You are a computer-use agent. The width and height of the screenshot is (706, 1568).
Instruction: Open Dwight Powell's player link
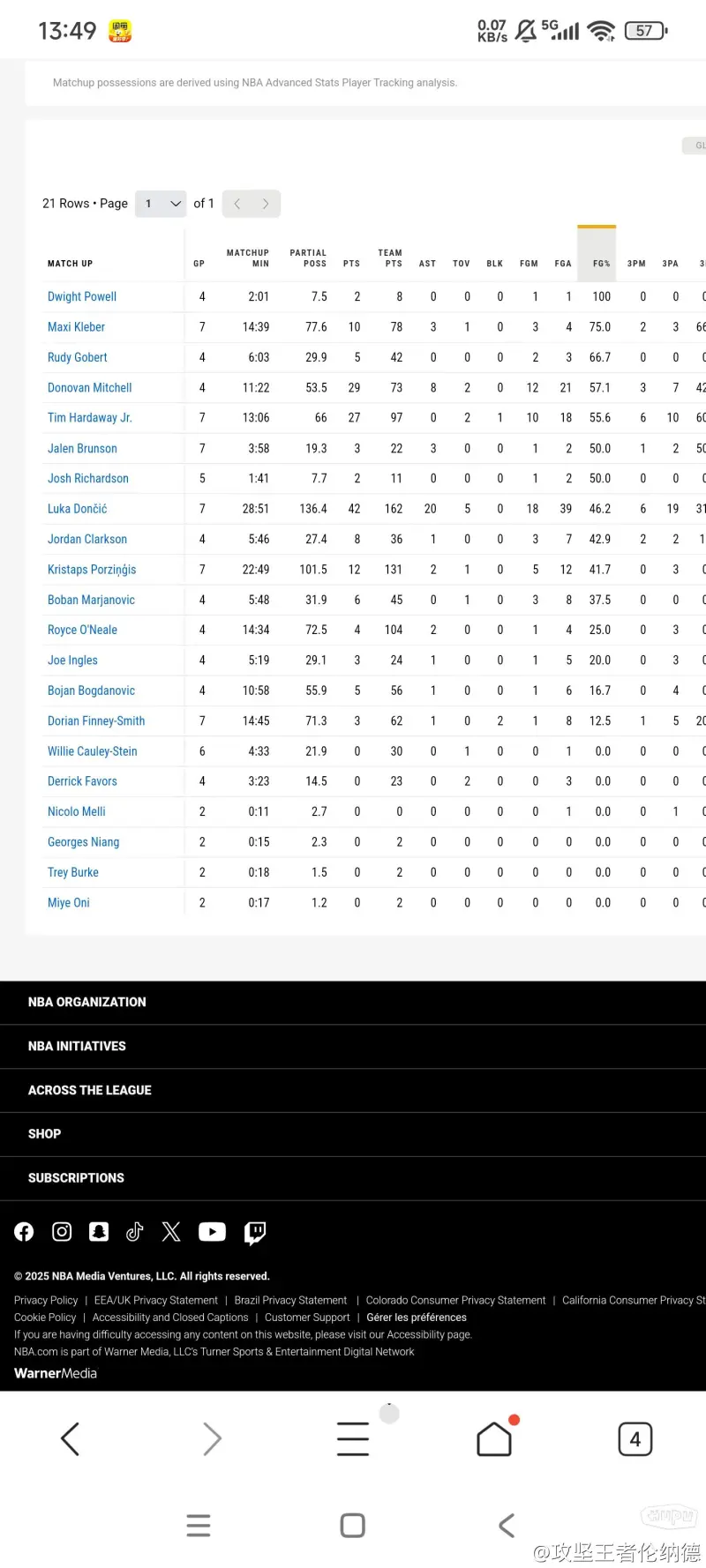tap(82, 297)
